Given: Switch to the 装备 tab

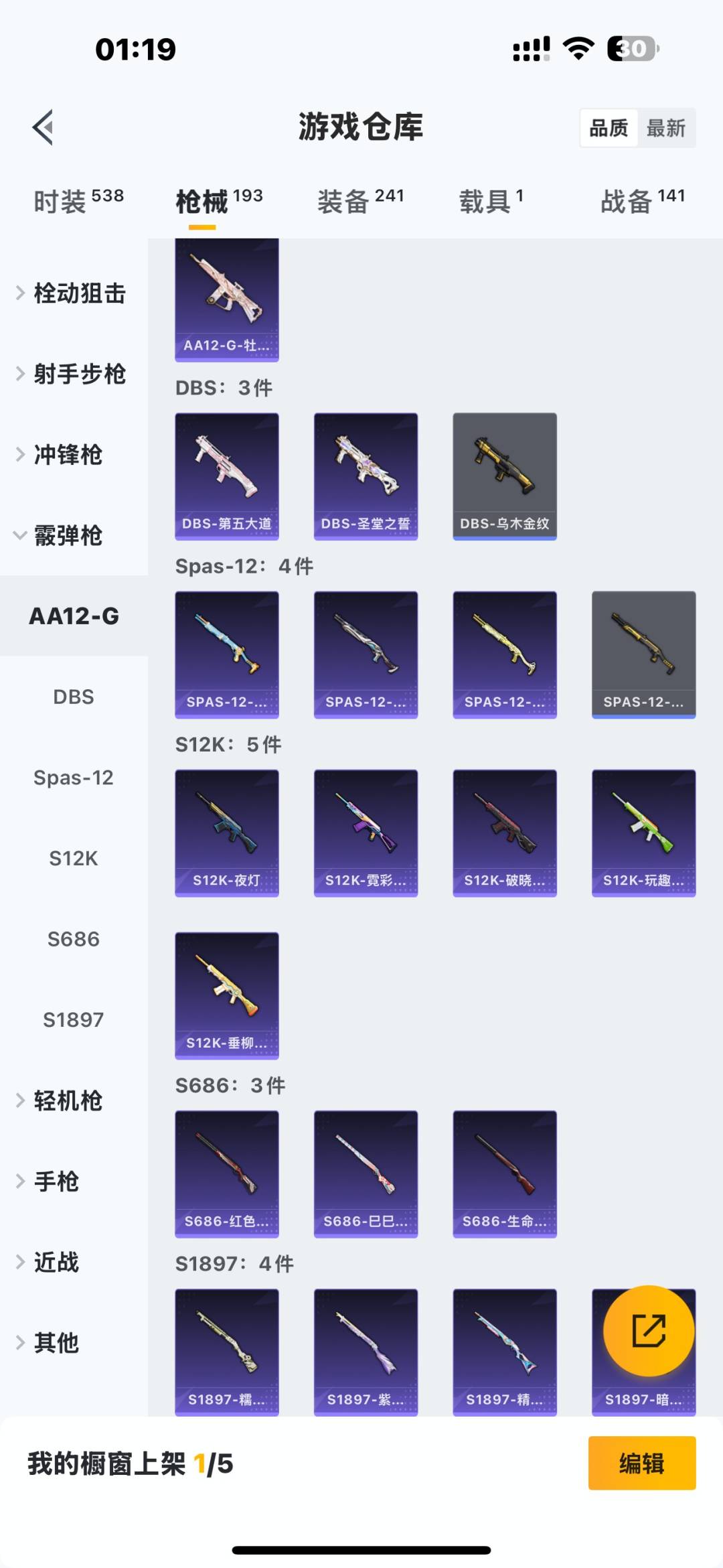Looking at the screenshot, I should 360,201.
